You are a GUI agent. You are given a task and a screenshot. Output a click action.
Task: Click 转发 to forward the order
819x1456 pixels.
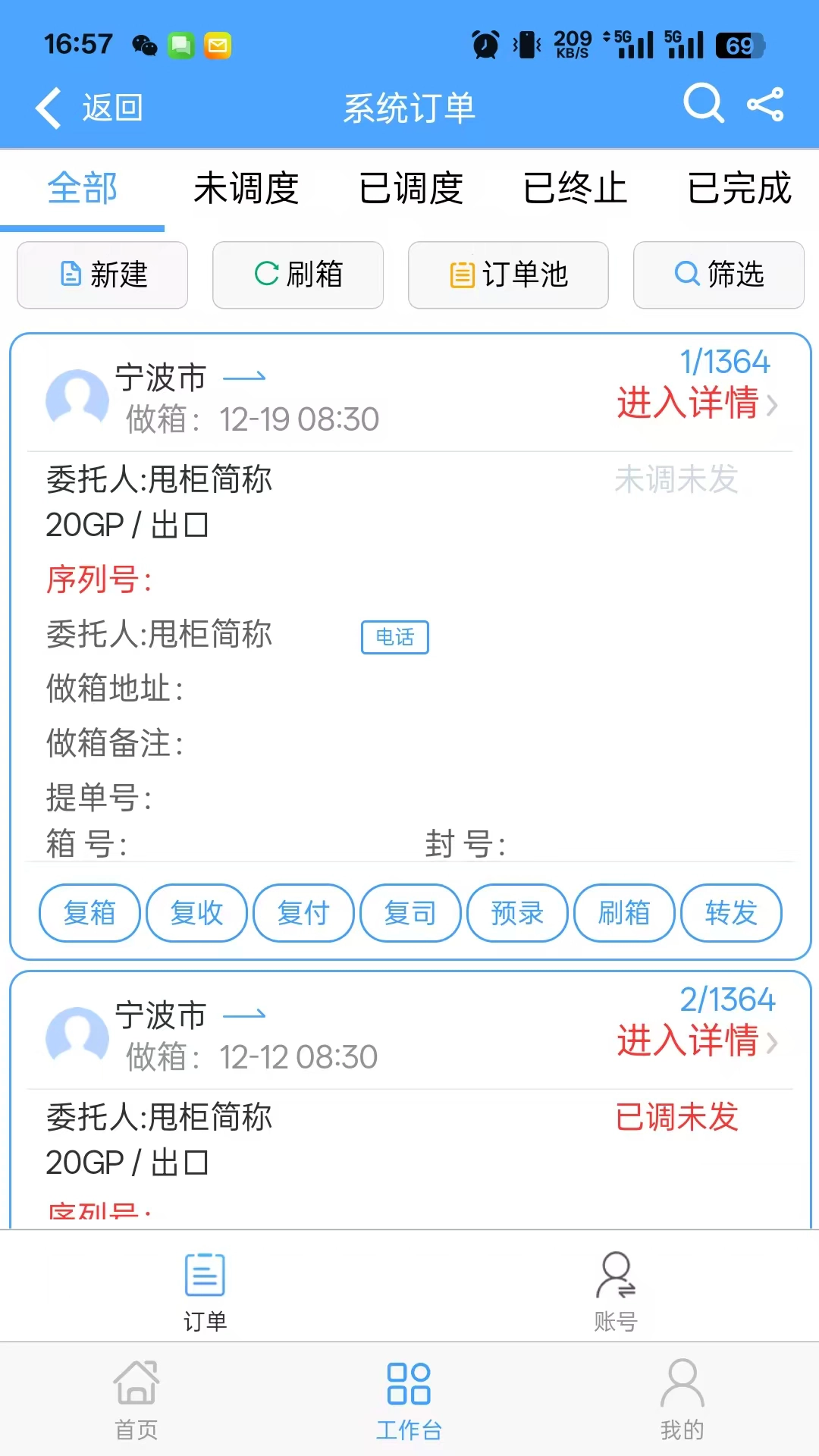(730, 913)
